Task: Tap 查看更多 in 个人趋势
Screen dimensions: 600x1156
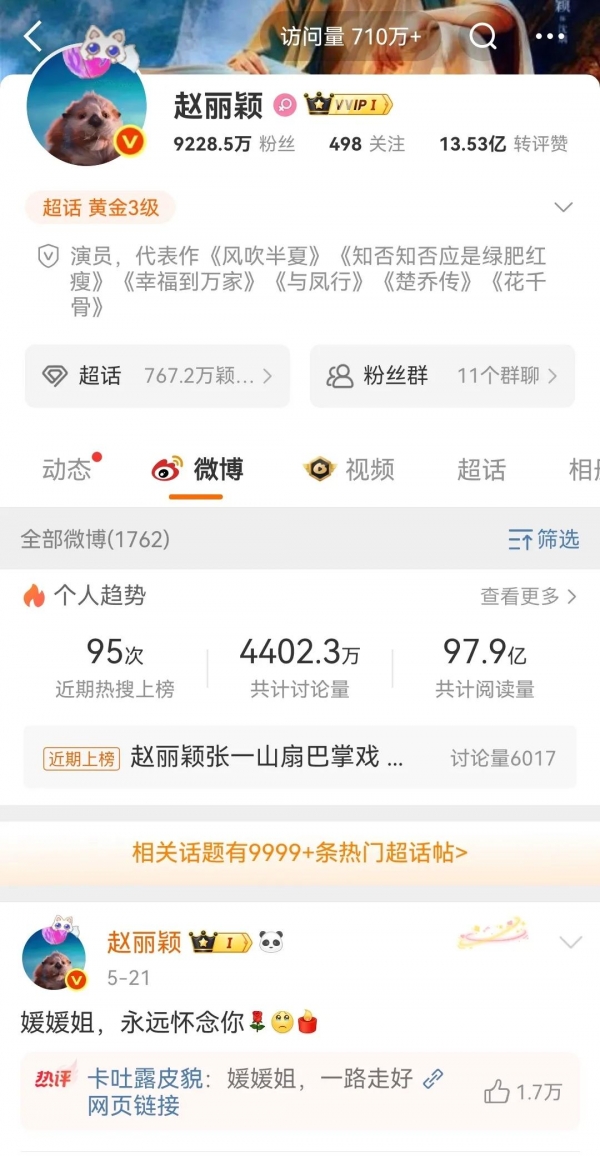Action: click(x=528, y=597)
